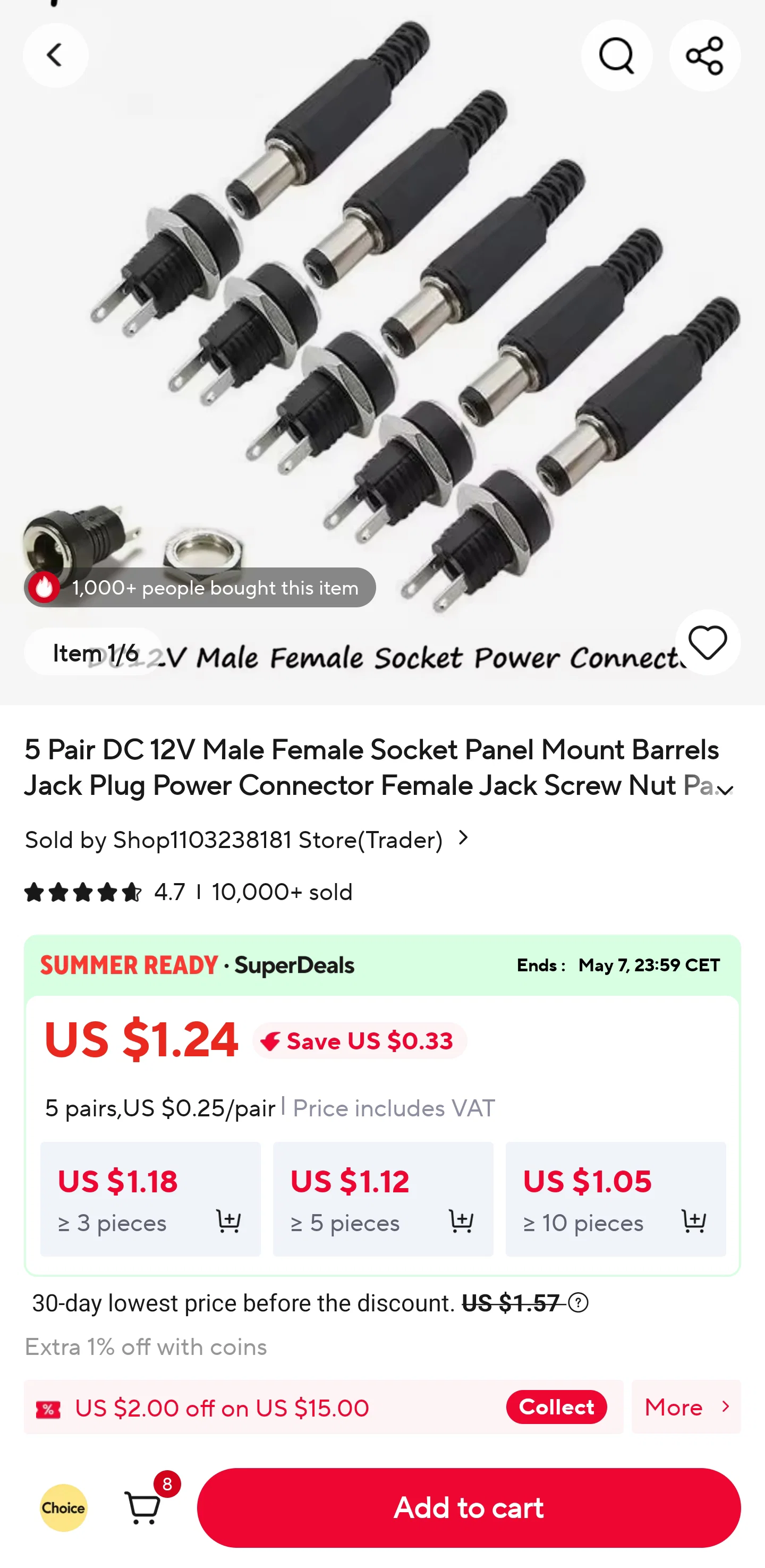Add item to wishlist with heart icon
Viewport: 765px width, 1568px height.
pos(707,642)
